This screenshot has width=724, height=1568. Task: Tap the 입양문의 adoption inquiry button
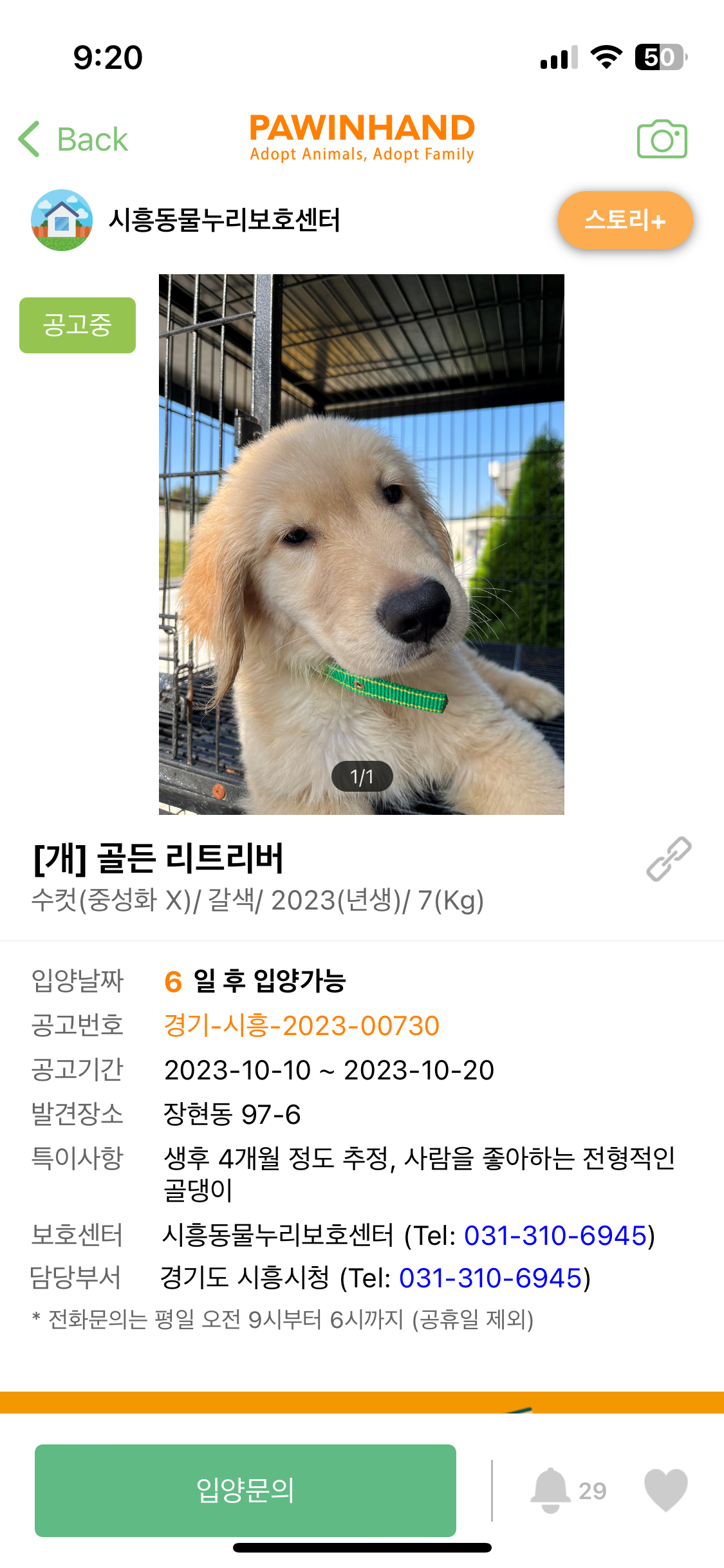[x=245, y=1490]
